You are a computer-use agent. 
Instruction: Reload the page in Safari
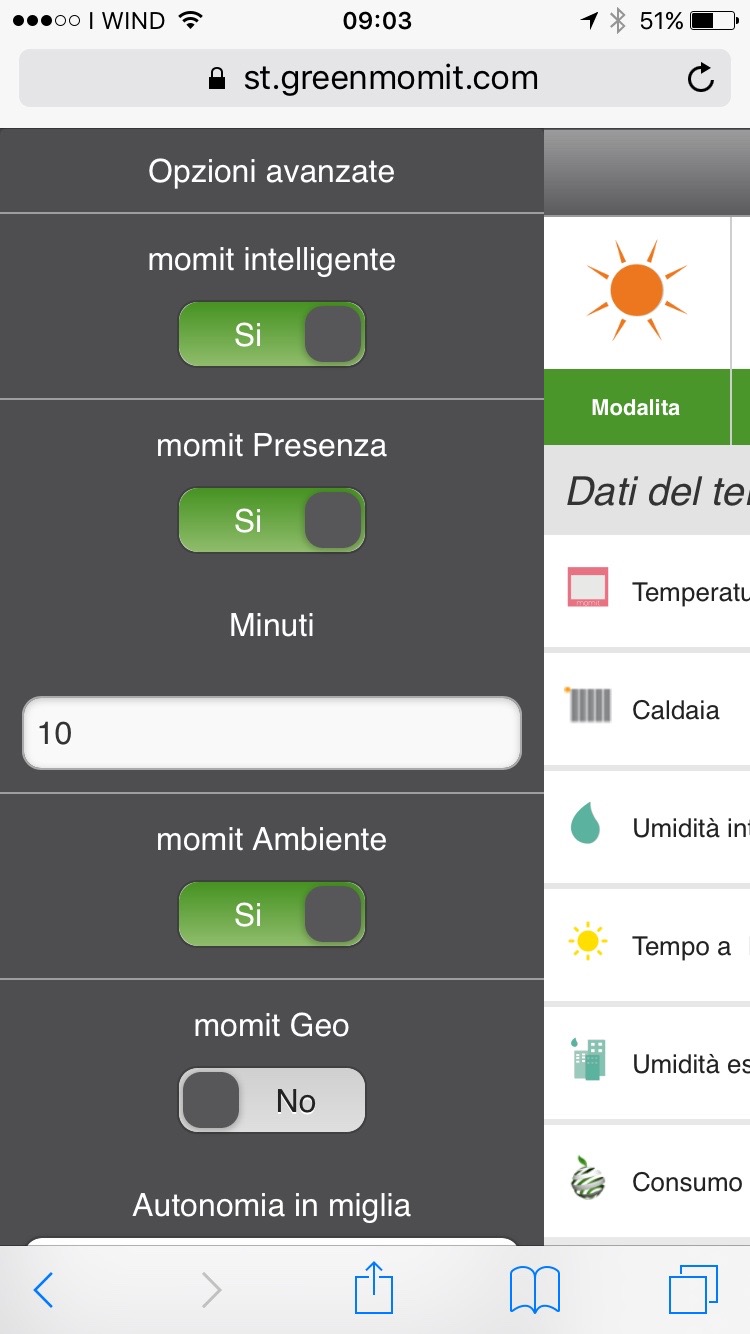pyautogui.click(x=701, y=78)
